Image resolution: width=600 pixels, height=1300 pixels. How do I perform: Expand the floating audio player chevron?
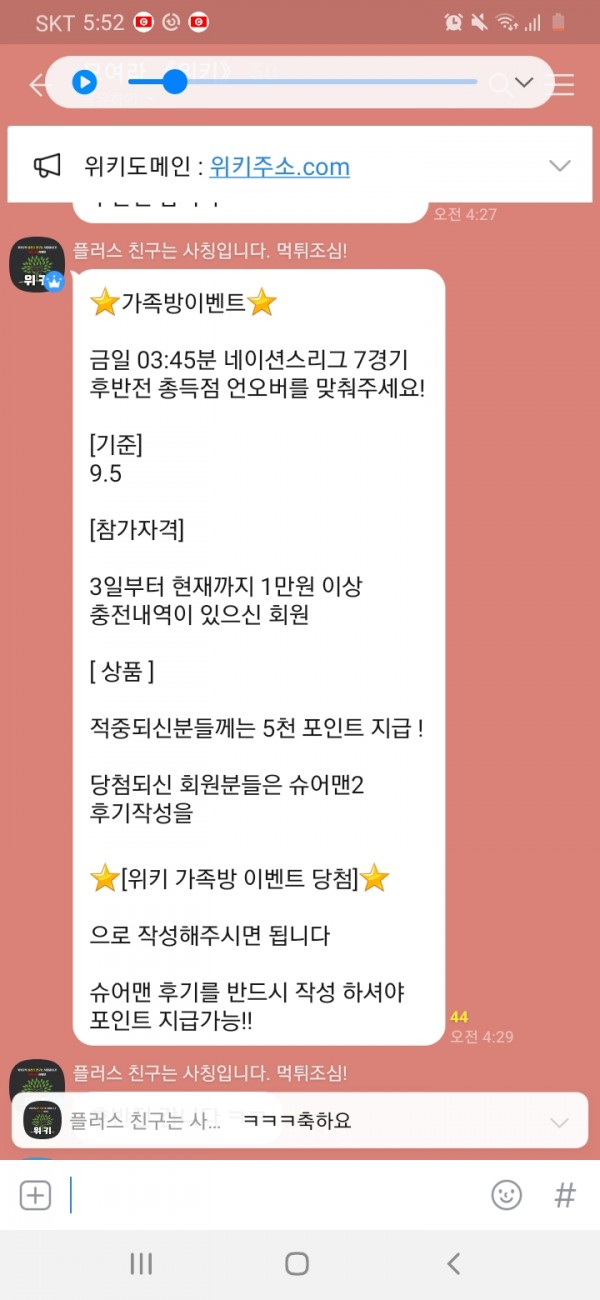(x=523, y=82)
